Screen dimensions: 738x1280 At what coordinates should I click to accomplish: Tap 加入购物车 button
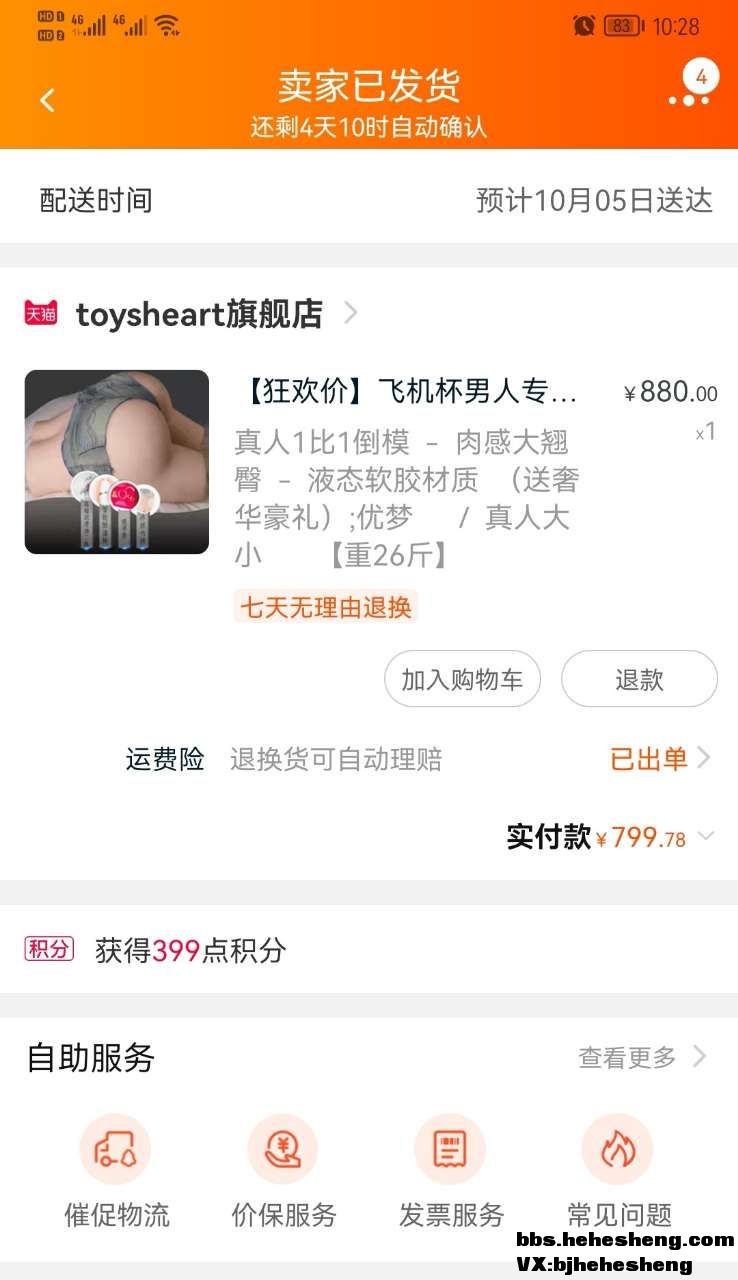[462, 680]
